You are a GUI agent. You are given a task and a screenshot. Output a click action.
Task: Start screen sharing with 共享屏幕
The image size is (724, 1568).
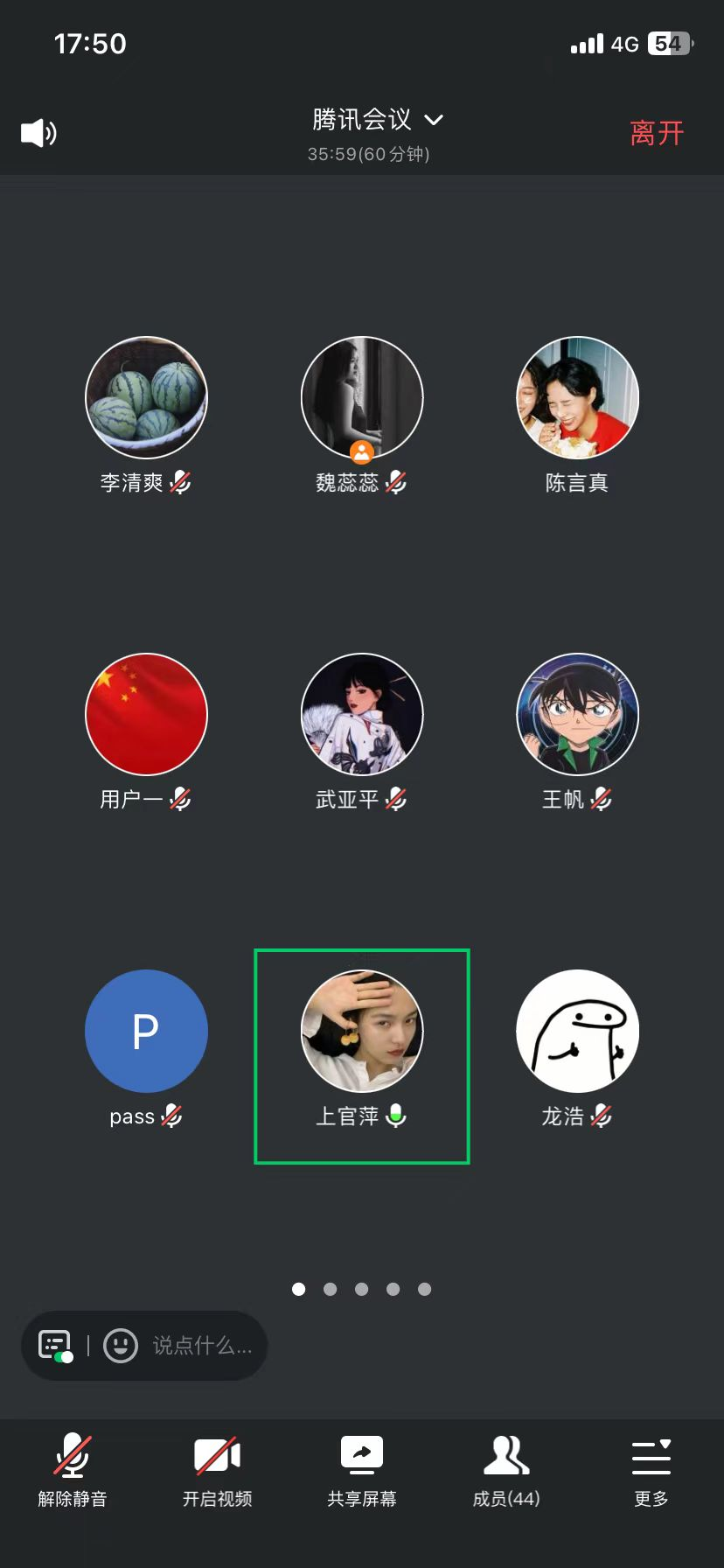point(362,1470)
